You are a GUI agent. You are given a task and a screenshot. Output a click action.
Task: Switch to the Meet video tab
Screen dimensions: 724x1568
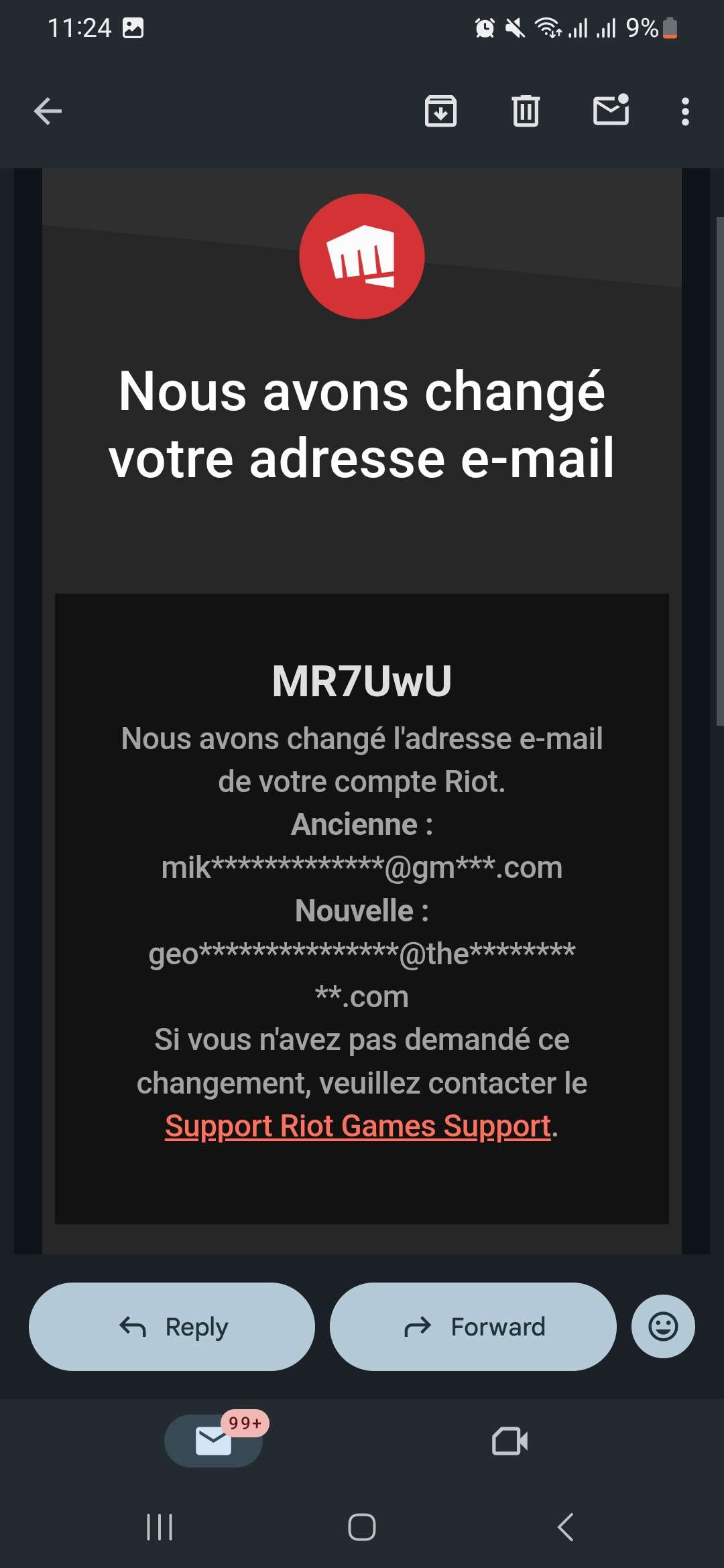(x=509, y=1441)
